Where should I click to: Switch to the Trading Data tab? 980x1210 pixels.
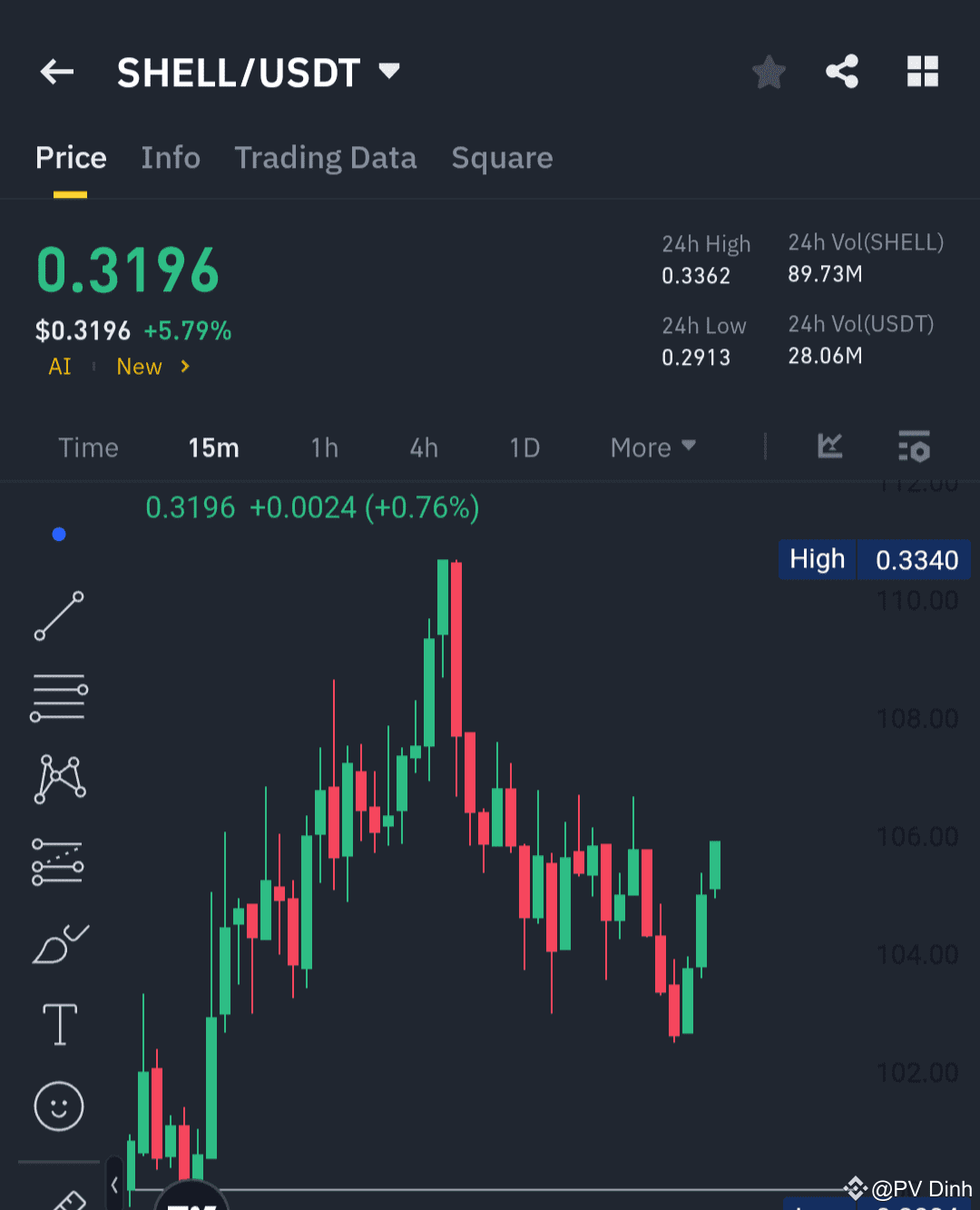click(325, 157)
